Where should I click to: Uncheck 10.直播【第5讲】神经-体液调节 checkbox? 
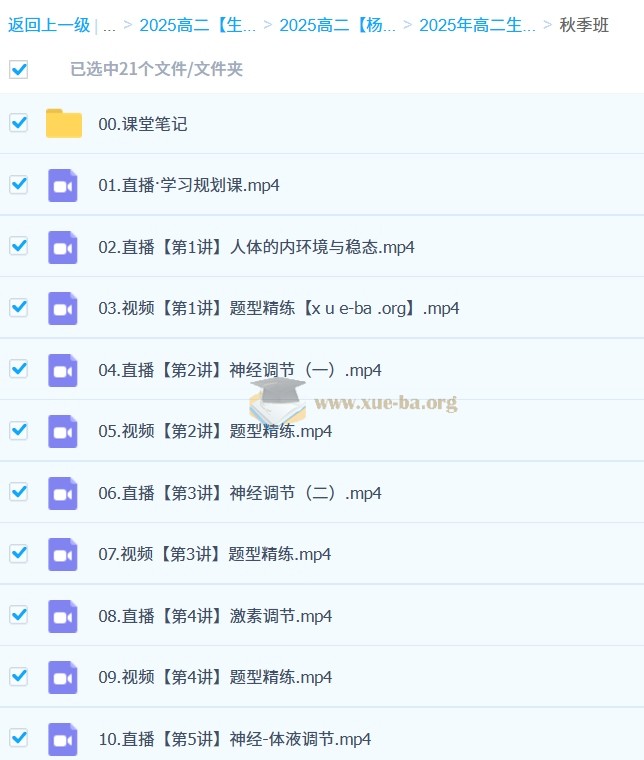pyautogui.click(x=18, y=737)
